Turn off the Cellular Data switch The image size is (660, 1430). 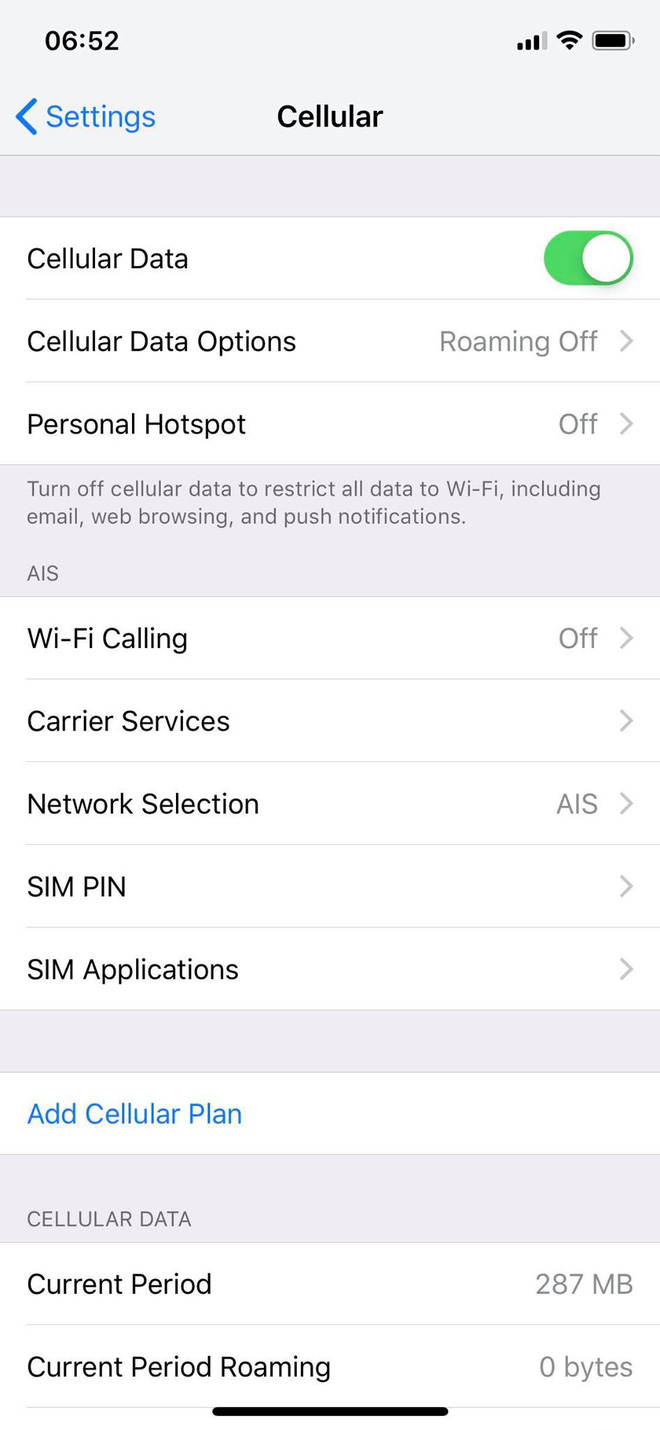click(x=588, y=258)
